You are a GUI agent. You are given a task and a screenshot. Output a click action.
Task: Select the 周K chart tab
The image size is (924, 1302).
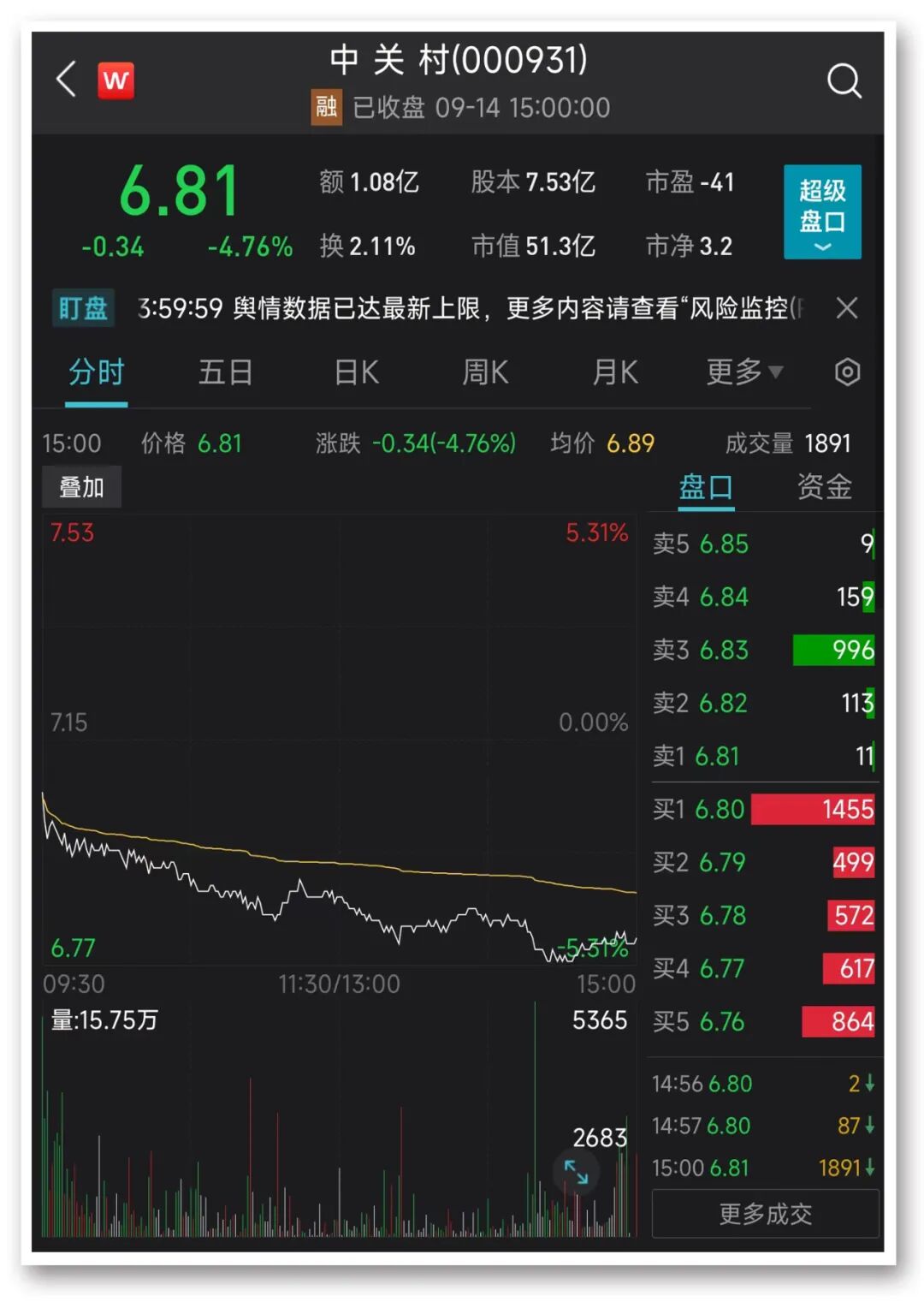(485, 372)
